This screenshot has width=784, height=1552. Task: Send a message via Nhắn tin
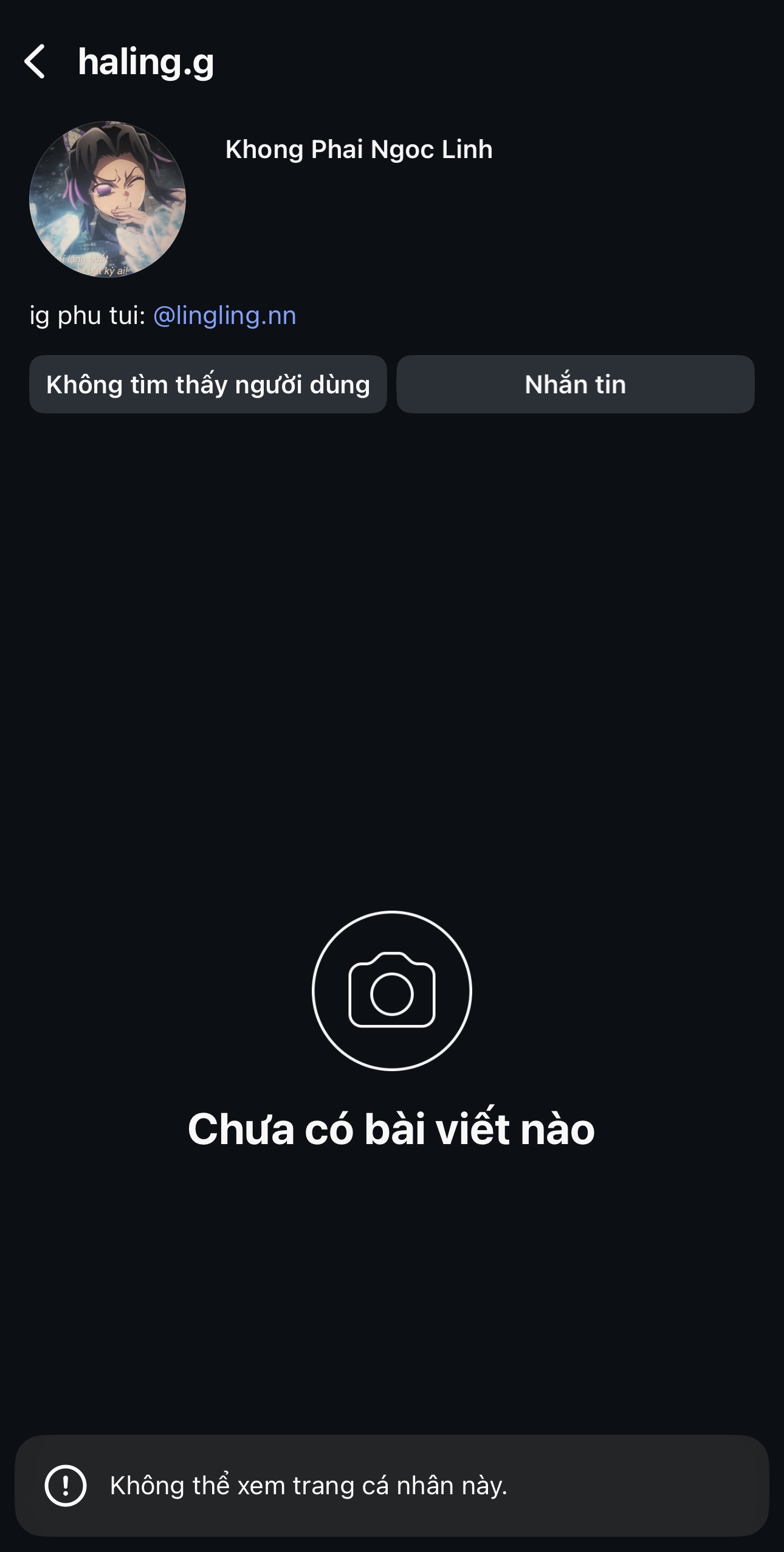[x=575, y=384]
